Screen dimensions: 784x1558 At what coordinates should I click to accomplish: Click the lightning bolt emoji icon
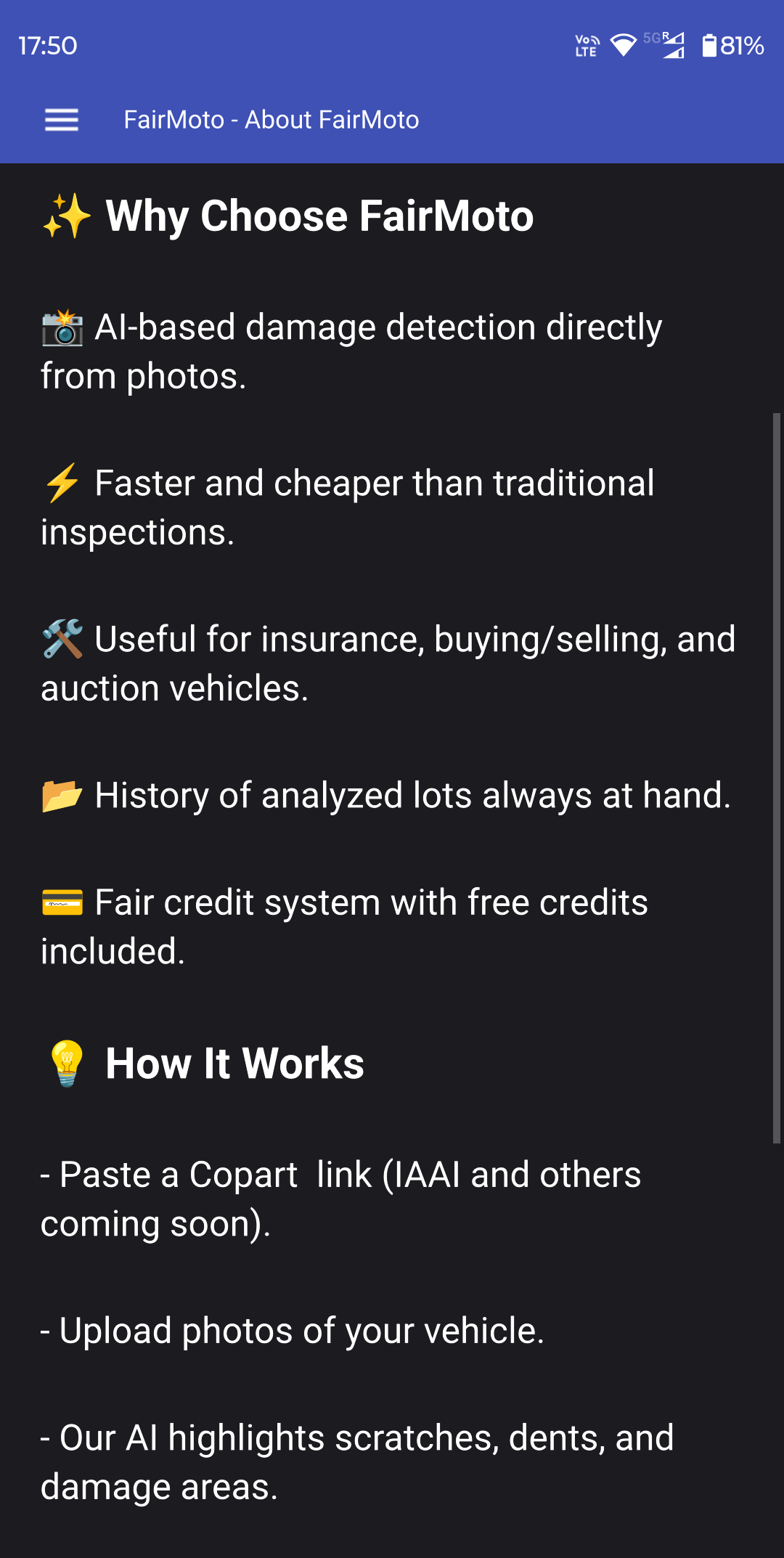62,483
